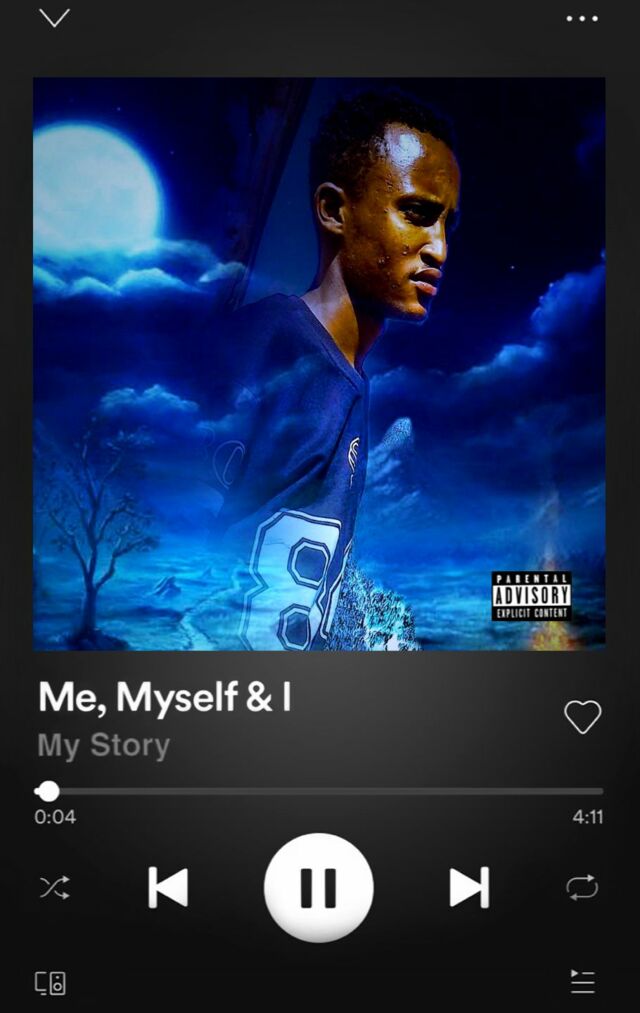Open the connect to a device menu

click(51, 982)
